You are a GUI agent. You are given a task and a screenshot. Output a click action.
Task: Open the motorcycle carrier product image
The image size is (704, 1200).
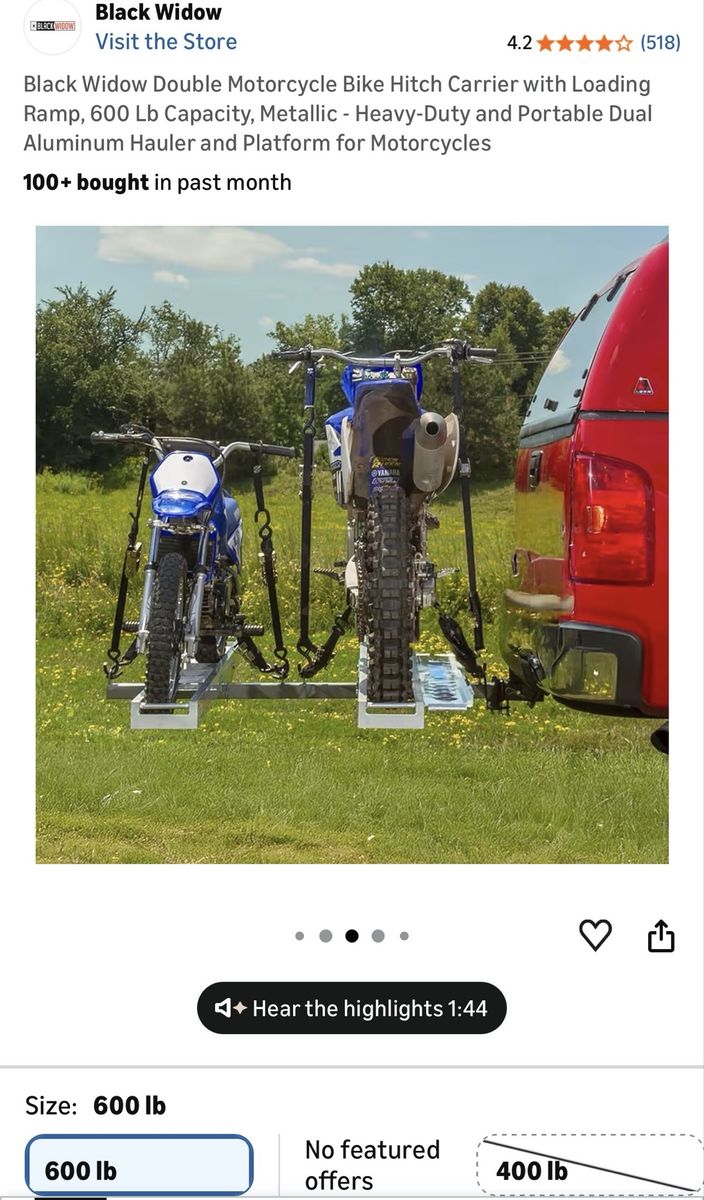(352, 544)
